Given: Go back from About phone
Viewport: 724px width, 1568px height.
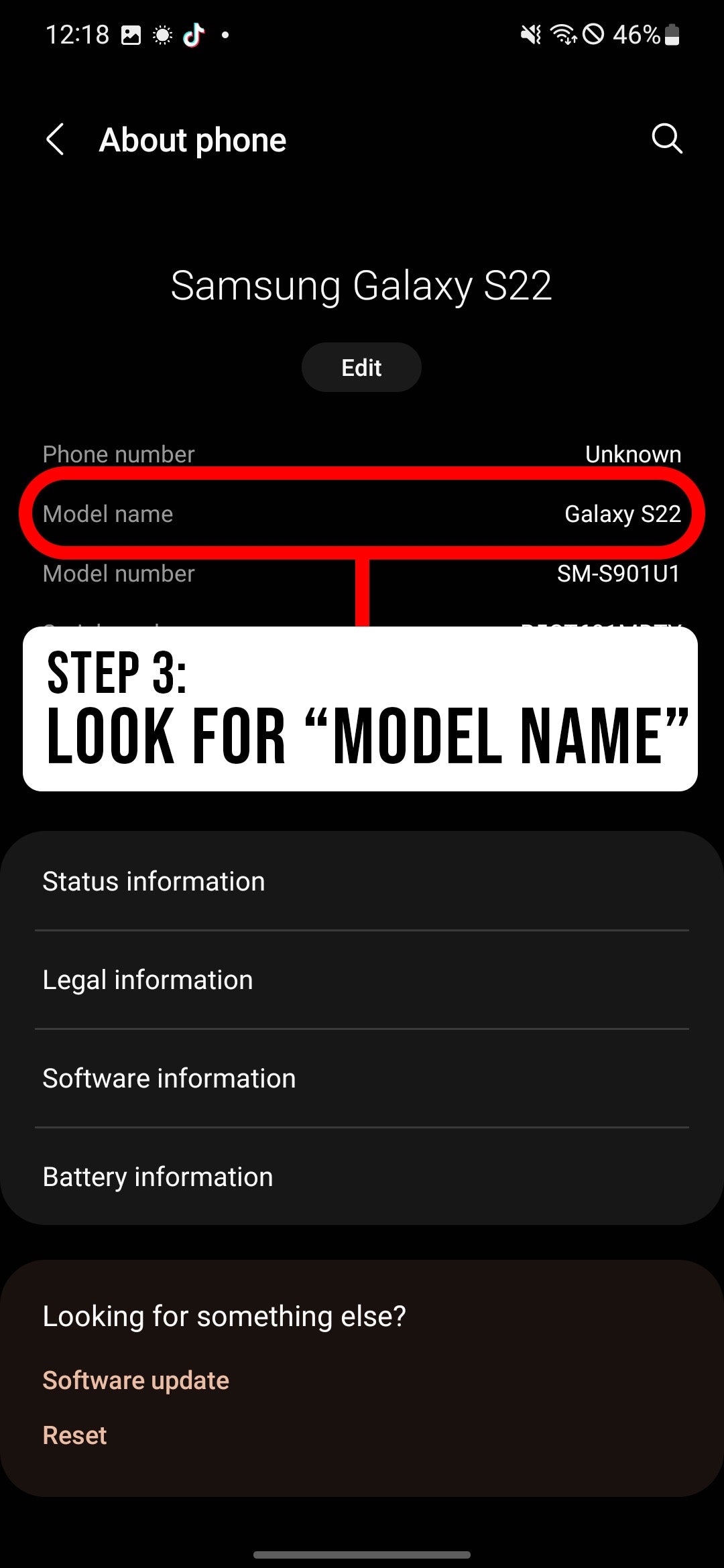Looking at the screenshot, I should click(55, 139).
